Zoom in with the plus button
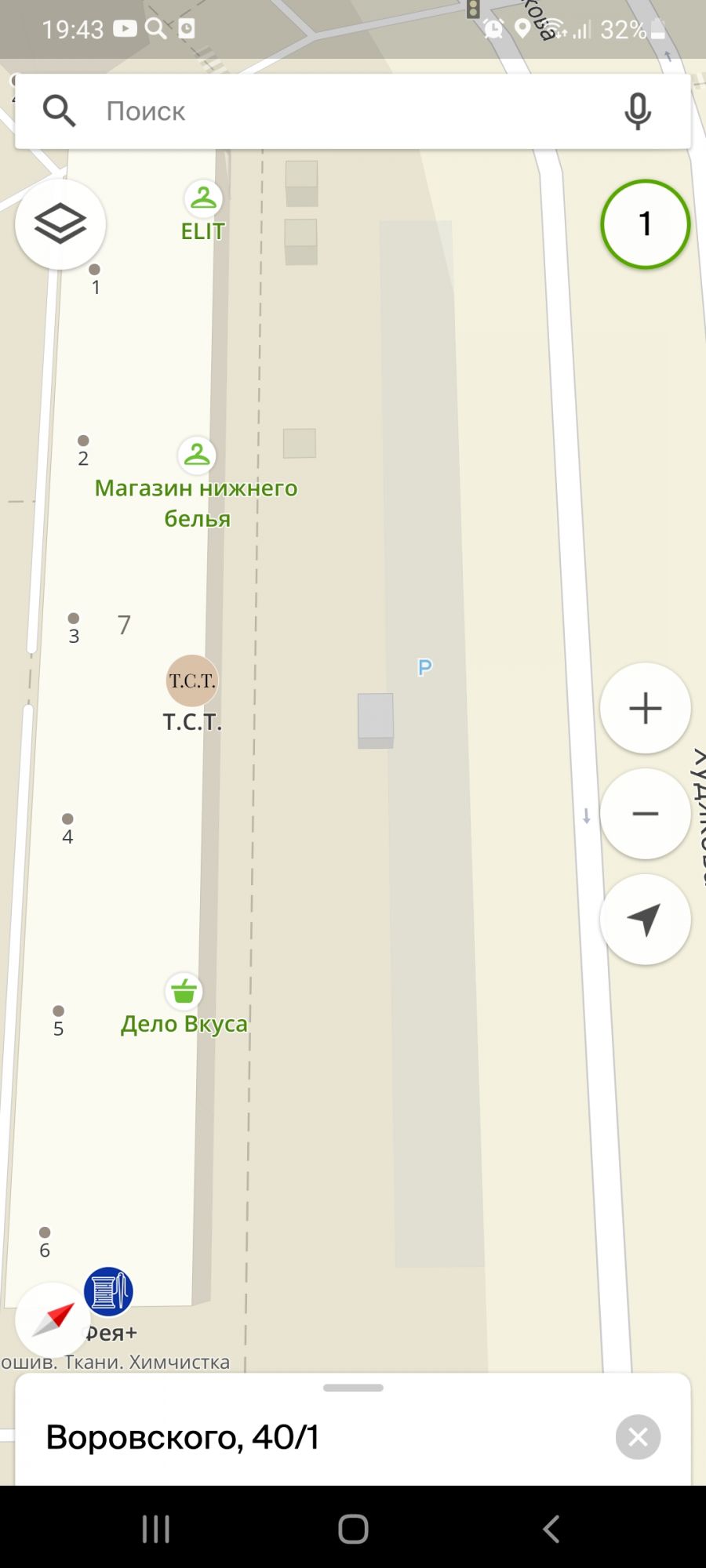 [645, 708]
